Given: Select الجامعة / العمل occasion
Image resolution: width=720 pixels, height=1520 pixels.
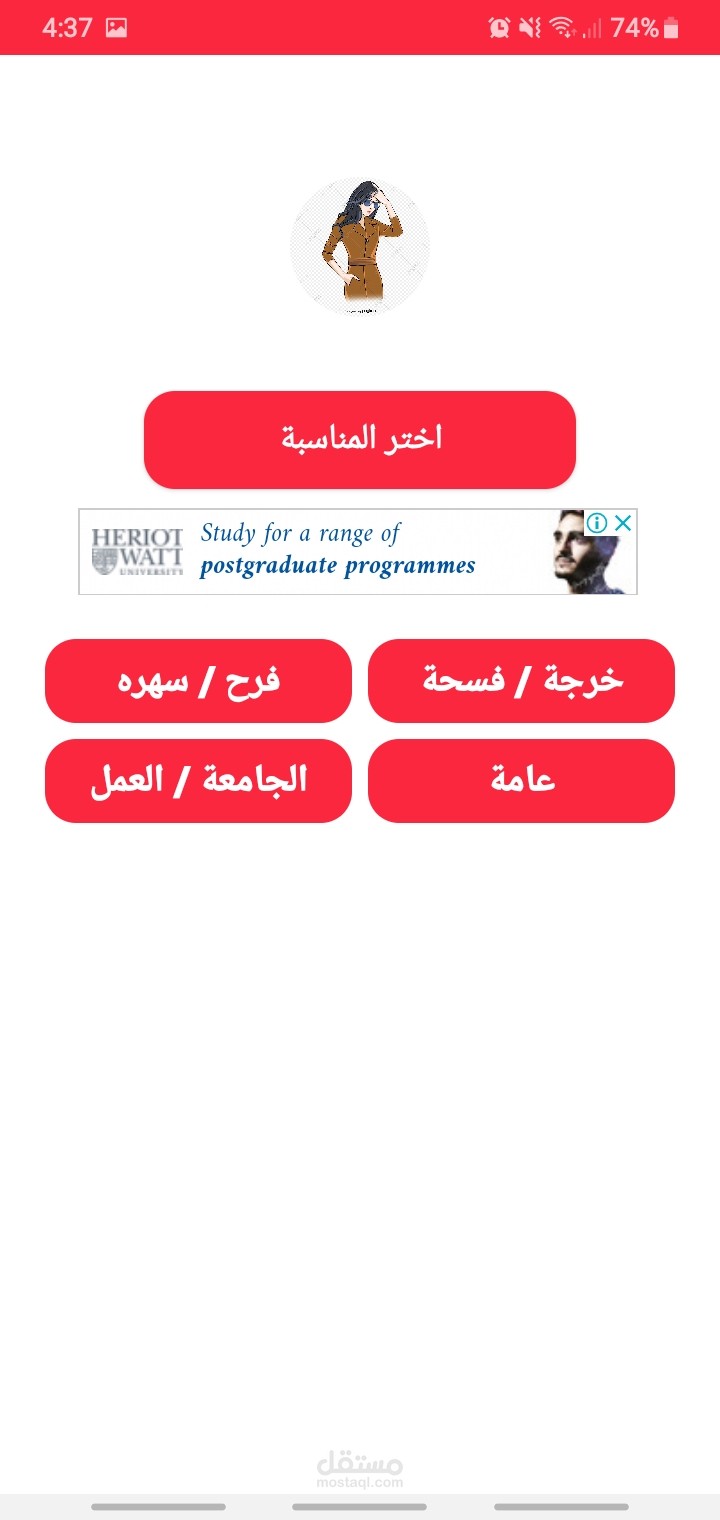Looking at the screenshot, I should tap(198, 781).
